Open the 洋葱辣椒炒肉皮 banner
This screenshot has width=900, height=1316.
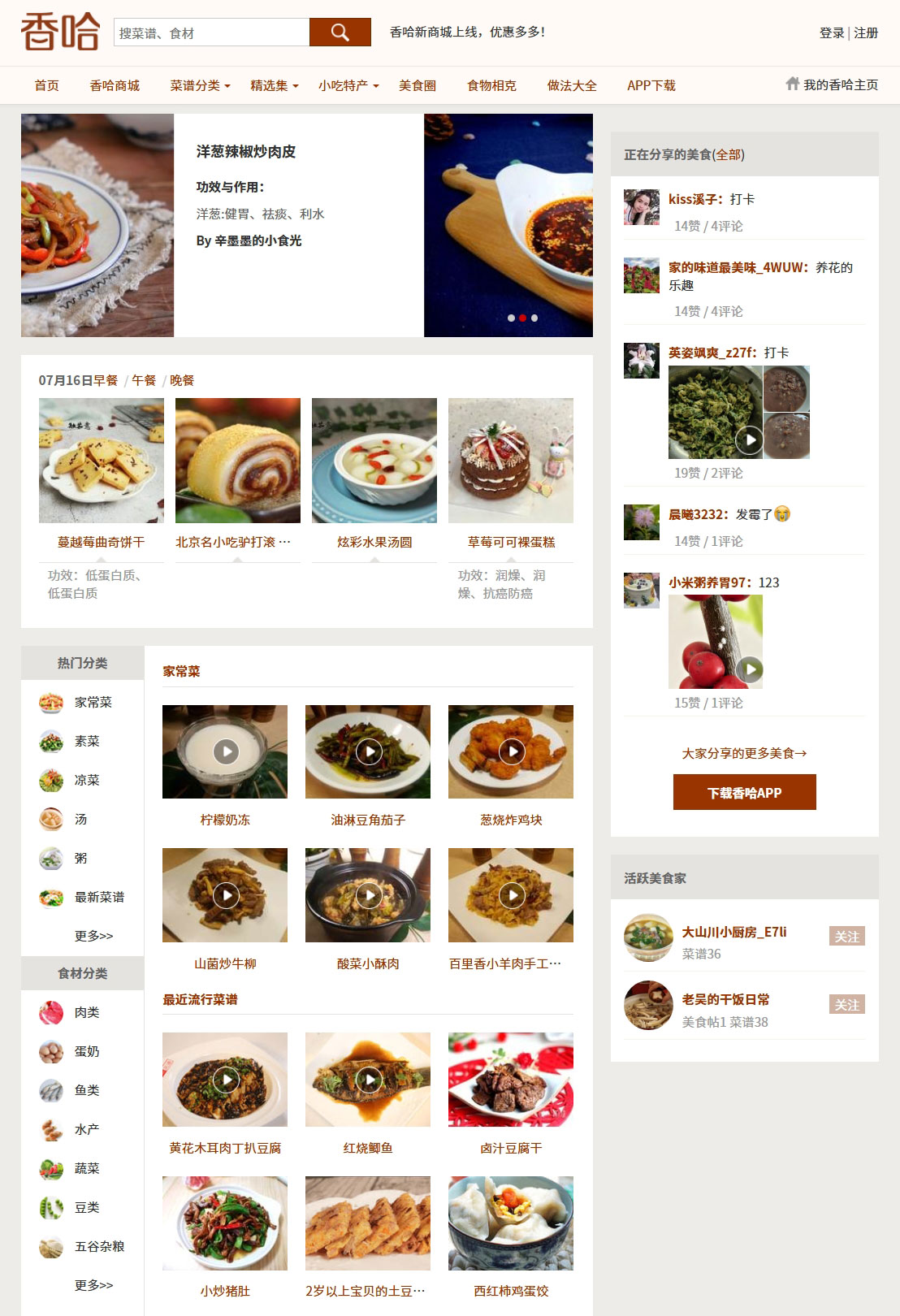[x=246, y=152]
